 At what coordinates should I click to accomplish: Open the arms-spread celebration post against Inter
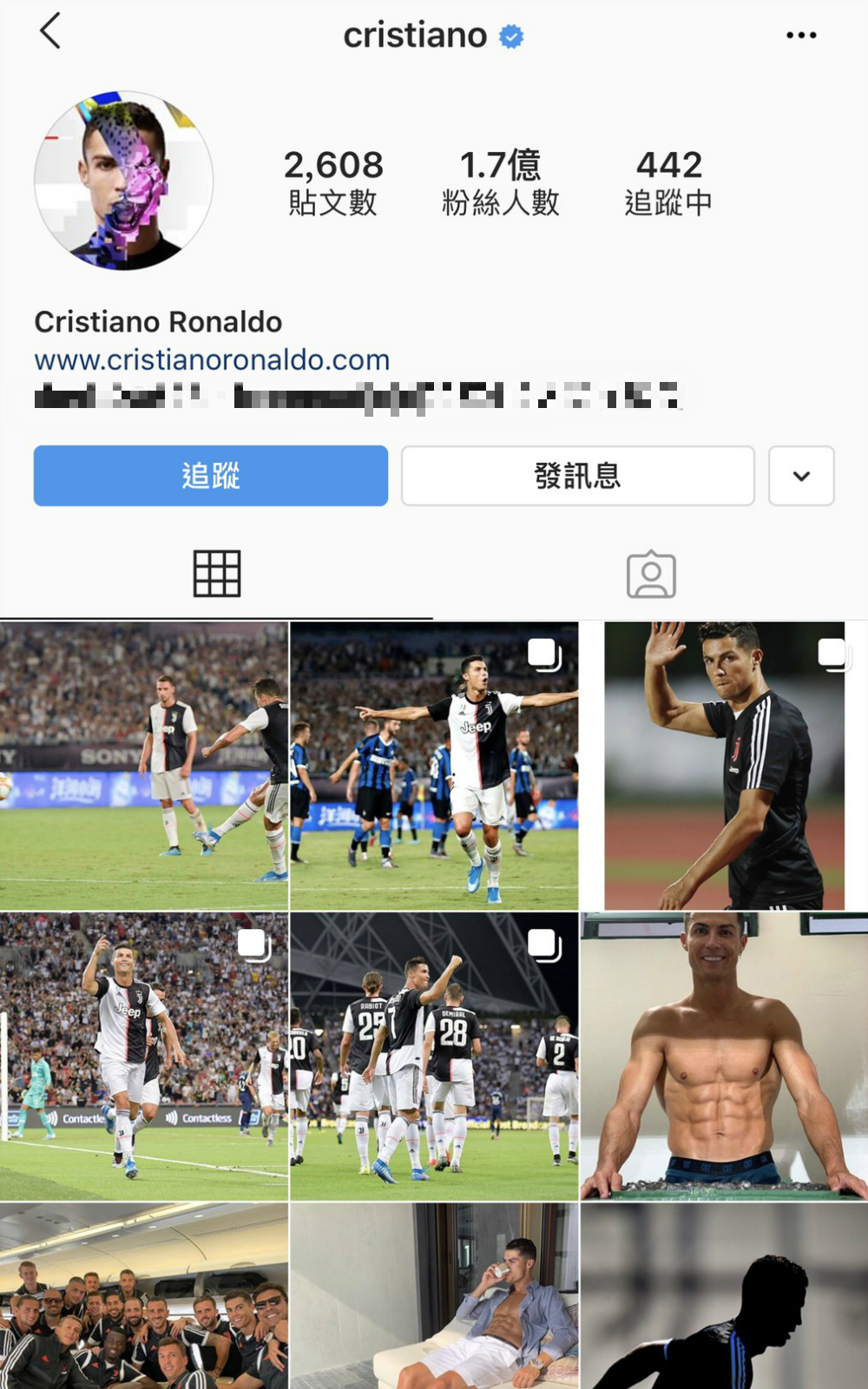[x=434, y=766]
